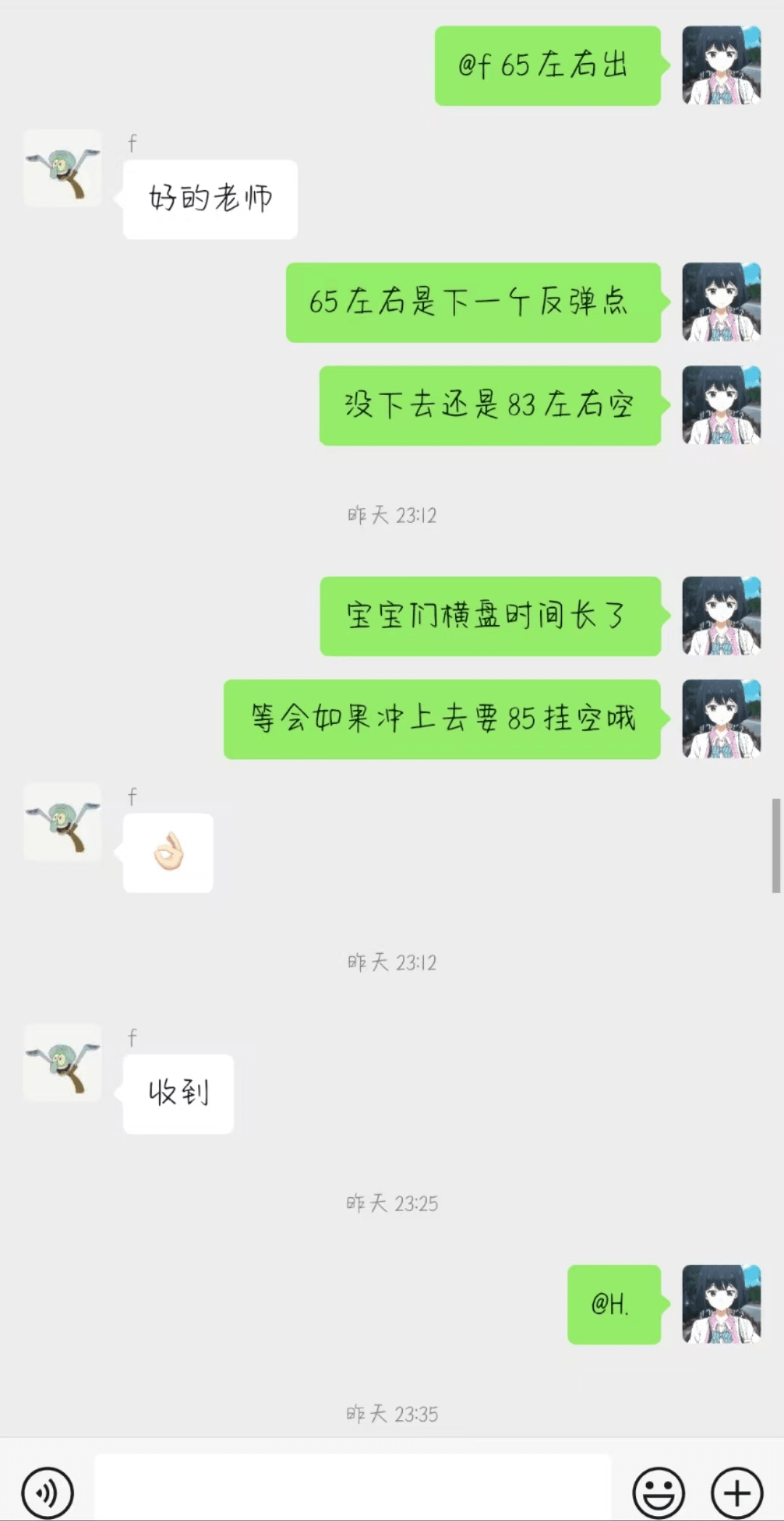Switch to voice message input
Image resolution: width=784 pixels, height=1521 pixels.
(x=47, y=1493)
